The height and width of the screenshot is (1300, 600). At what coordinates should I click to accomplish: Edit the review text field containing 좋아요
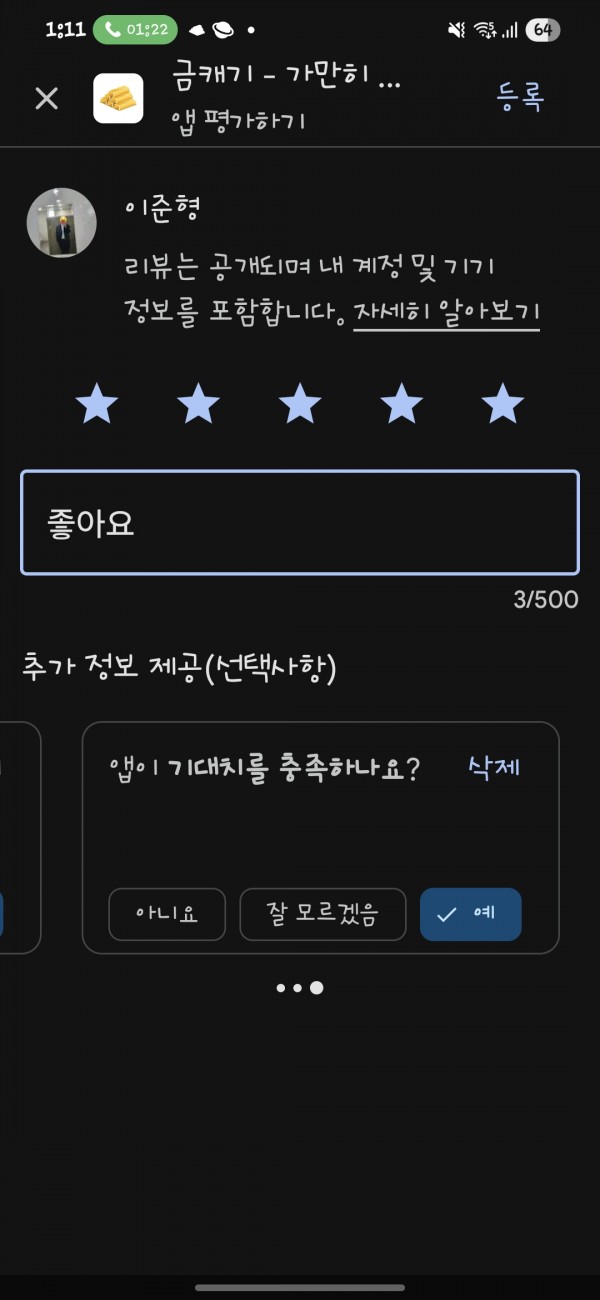[x=300, y=523]
